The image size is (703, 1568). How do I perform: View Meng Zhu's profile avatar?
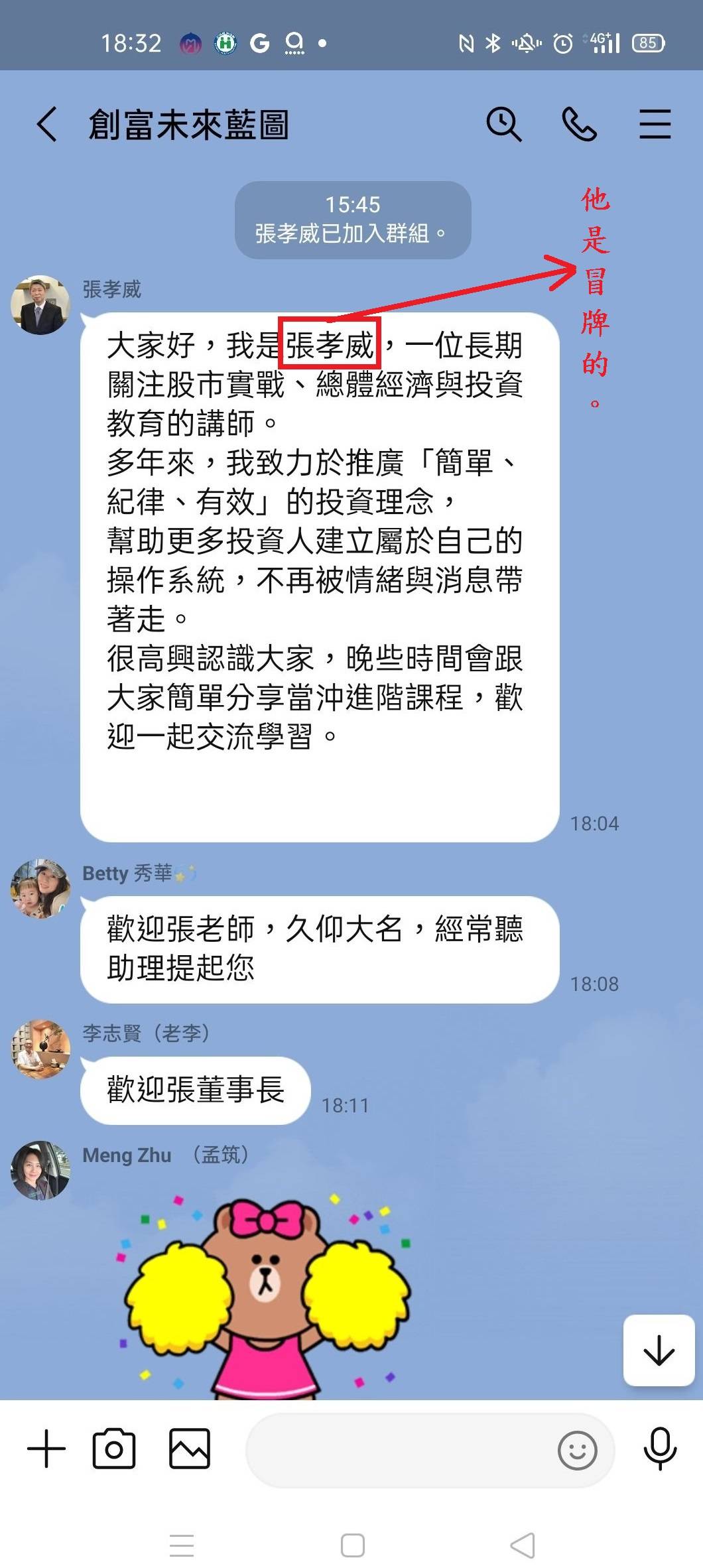point(40,1171)
